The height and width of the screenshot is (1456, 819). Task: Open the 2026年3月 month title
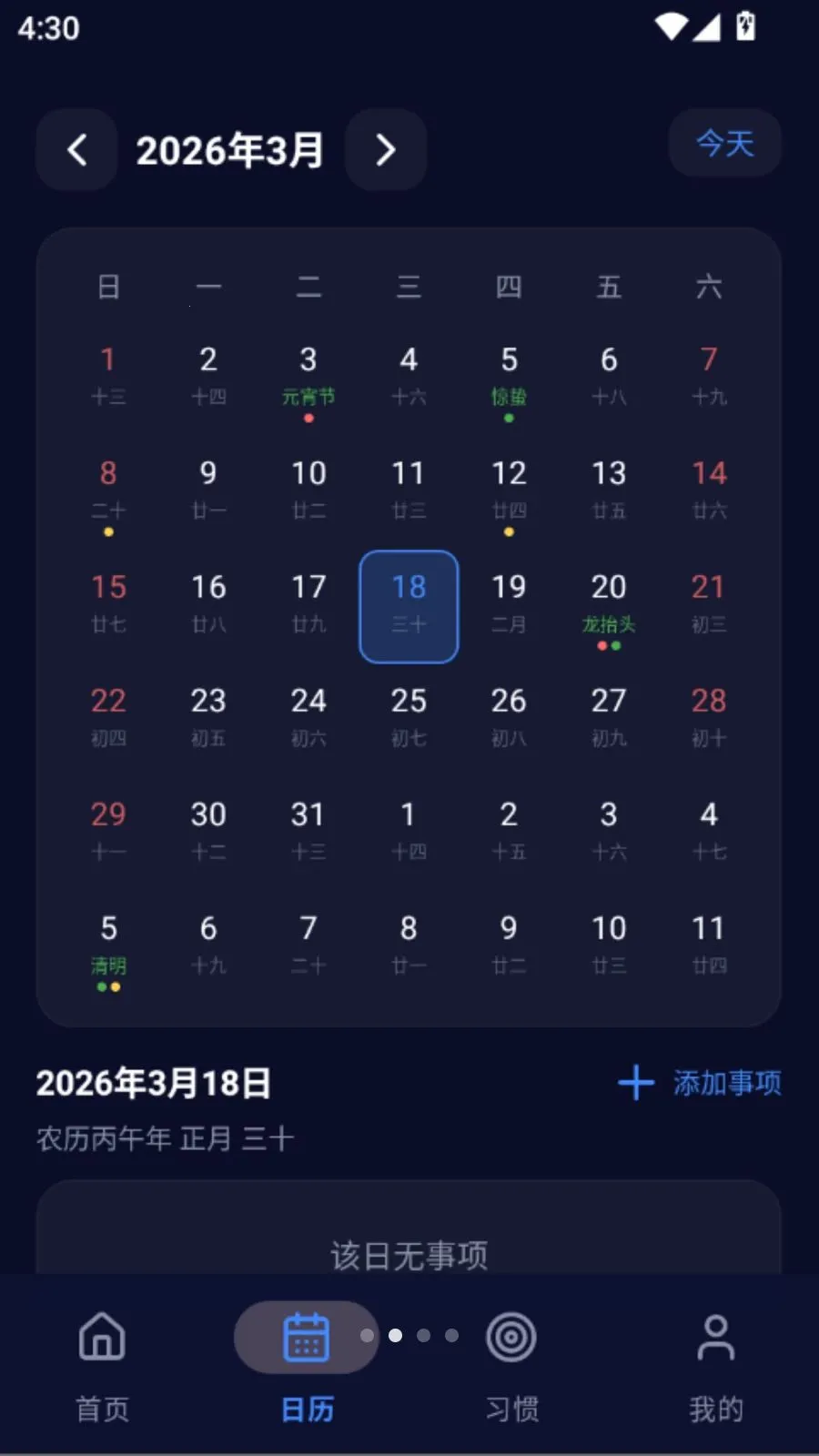point(231,149)
